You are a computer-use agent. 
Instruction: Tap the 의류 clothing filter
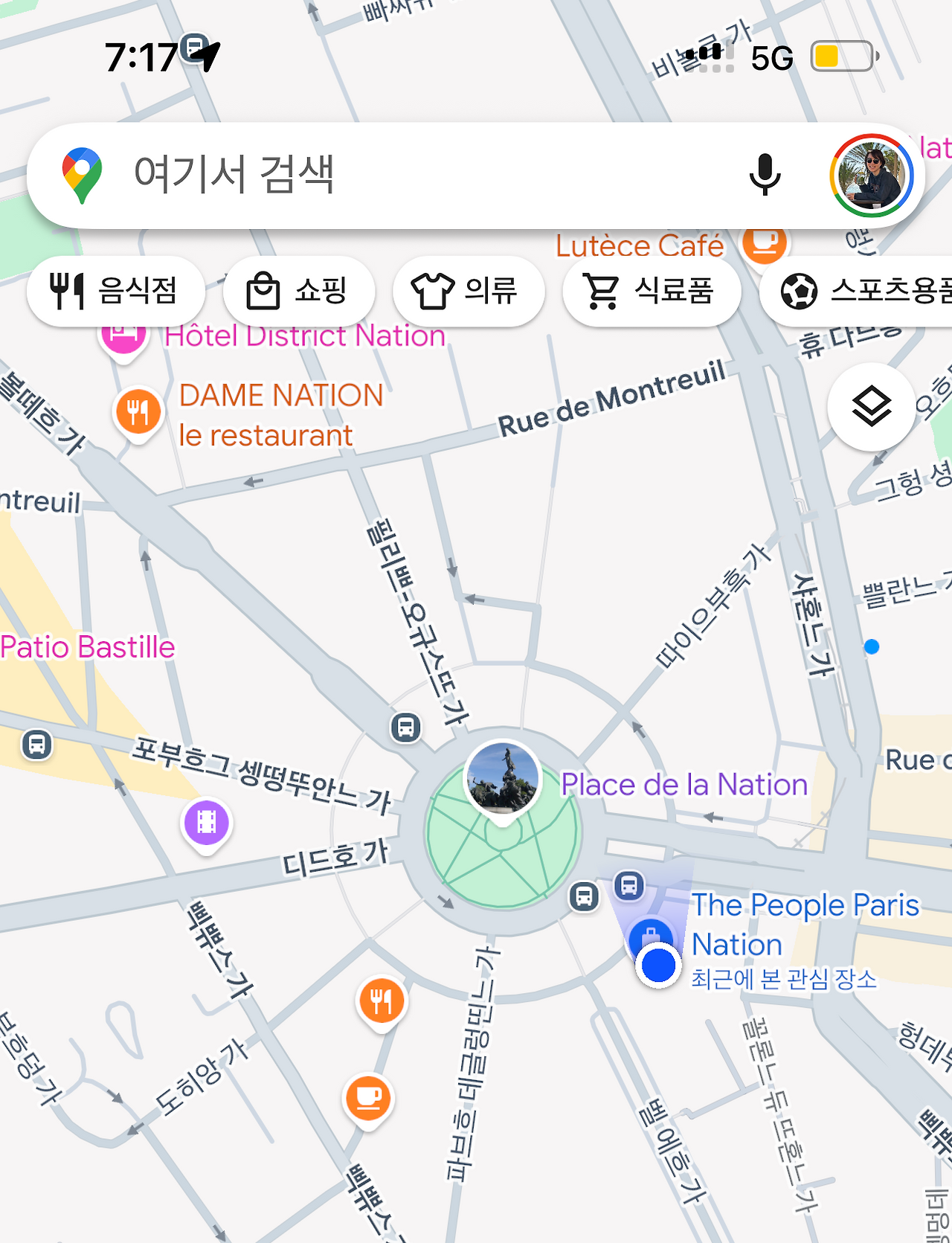(468, 291)
